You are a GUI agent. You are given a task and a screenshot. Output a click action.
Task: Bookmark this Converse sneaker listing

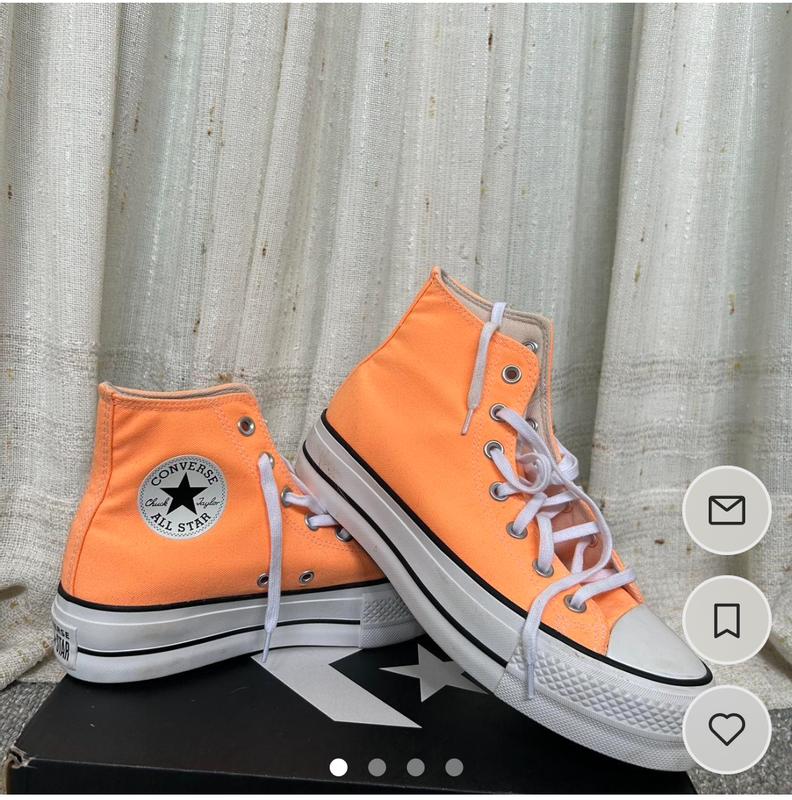(726, 620)
